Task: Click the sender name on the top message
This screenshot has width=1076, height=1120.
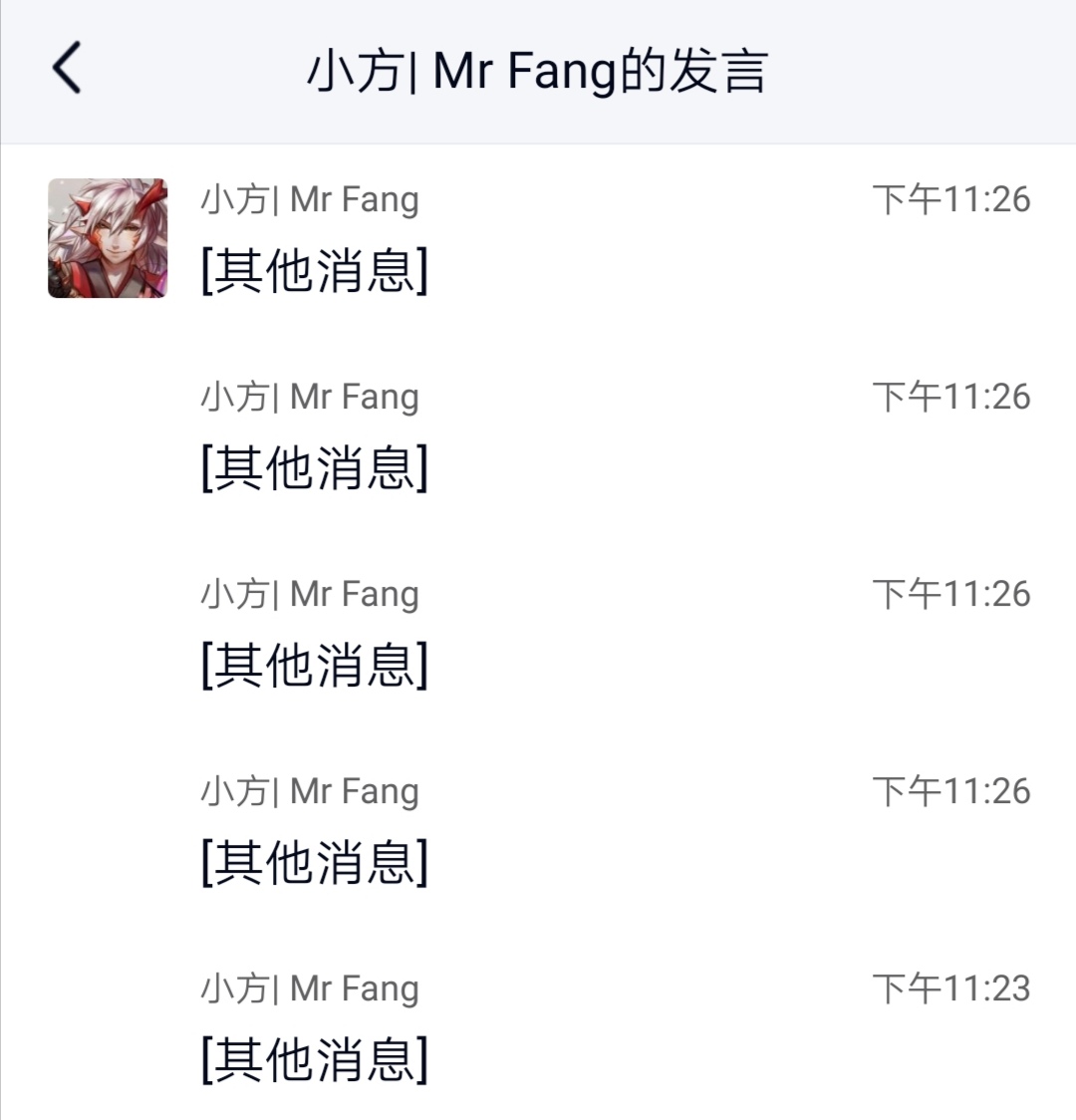Action: point(311,198)
